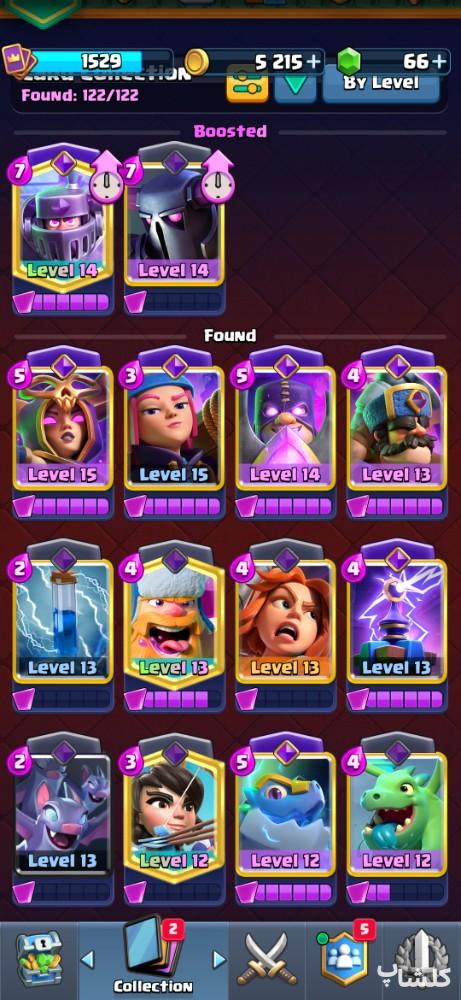461x1000 pixels.
Task: Select the Zap spell card
Action: 63,626
